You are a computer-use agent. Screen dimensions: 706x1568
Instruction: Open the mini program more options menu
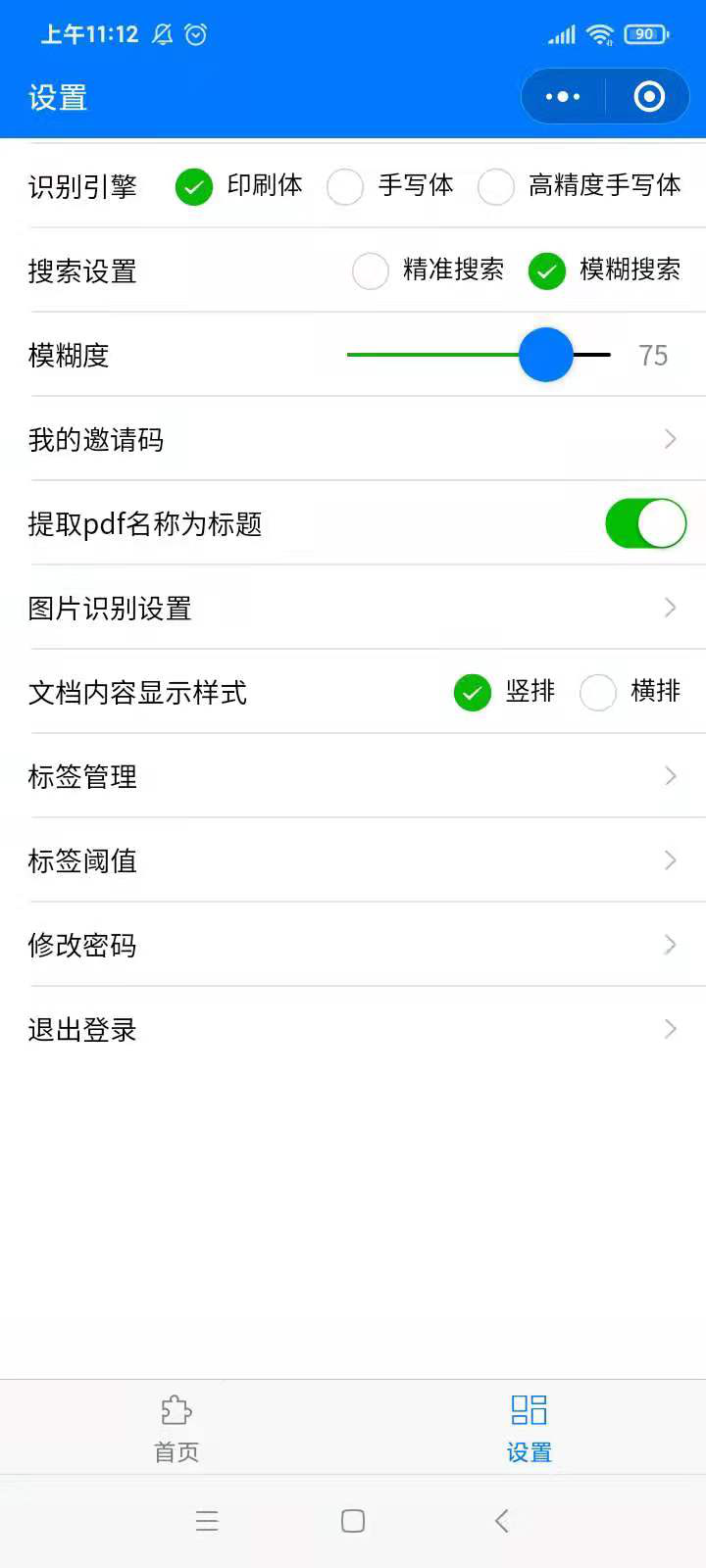pyautogui.click(x=563, y=96)
